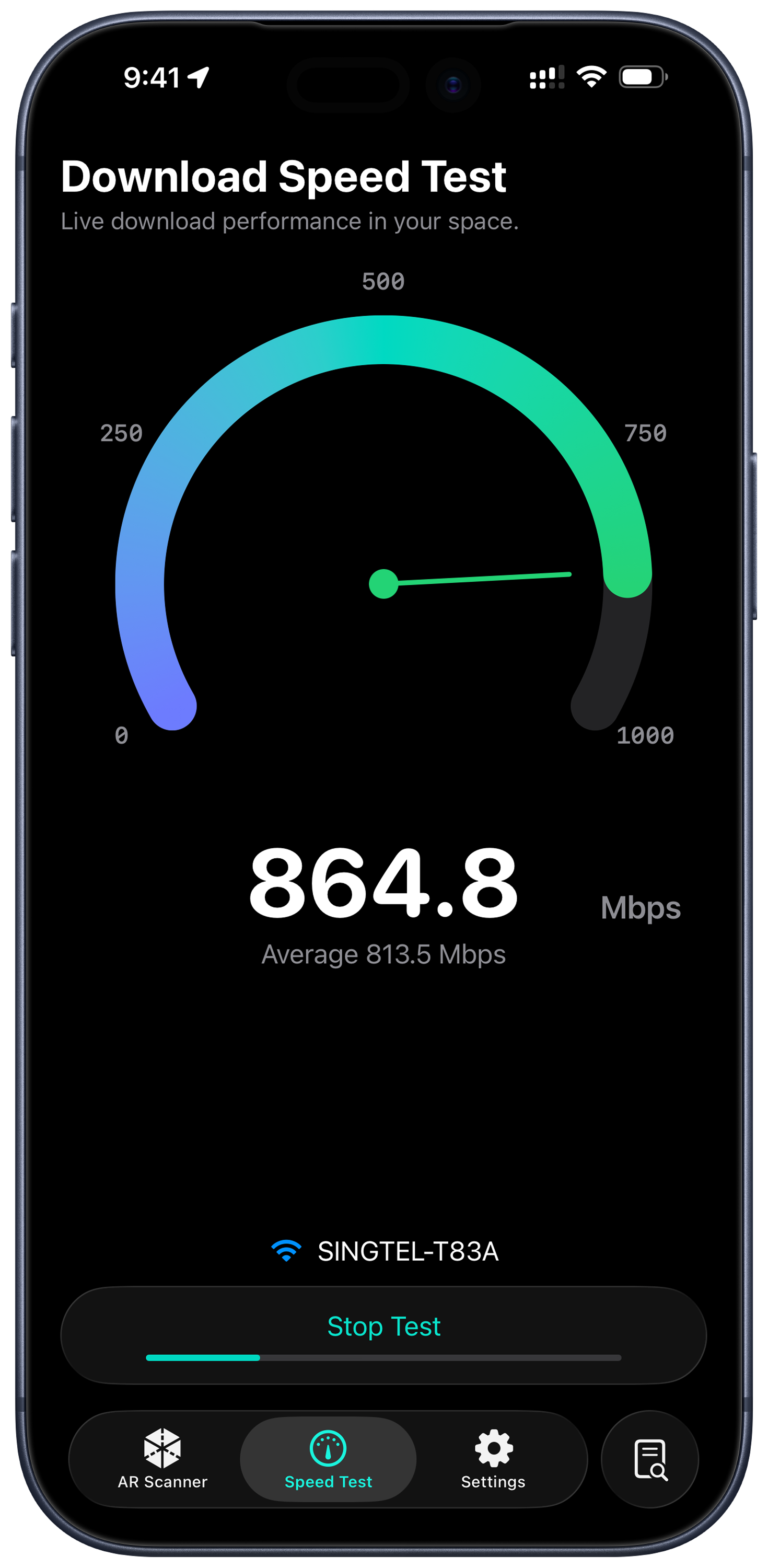This screenshot has width=768, height=1568.
Task: Tap the gauge needle center dot
Action: [384, 583]
